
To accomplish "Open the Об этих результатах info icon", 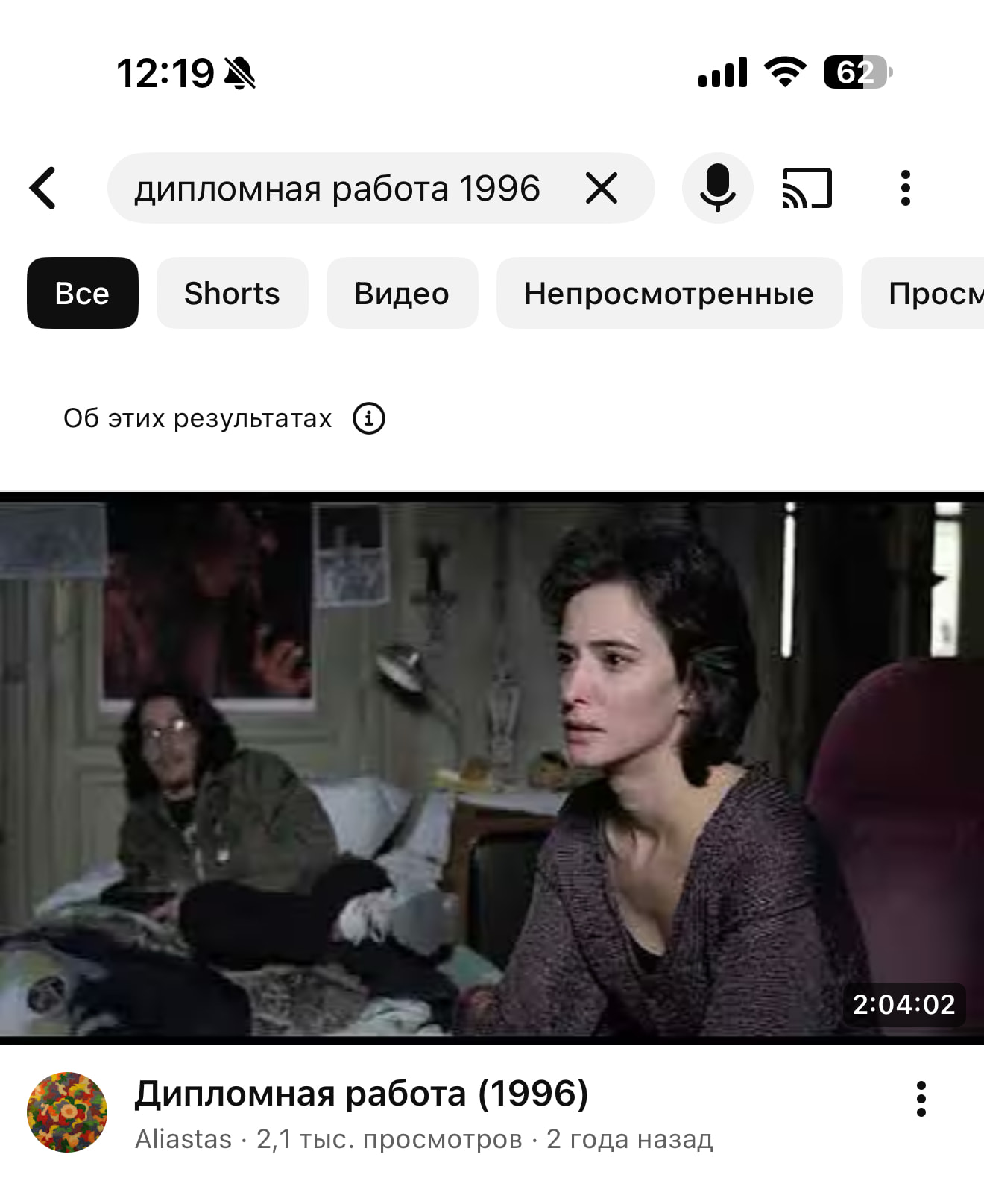I will pyautogui.click(x=369, y=418).
